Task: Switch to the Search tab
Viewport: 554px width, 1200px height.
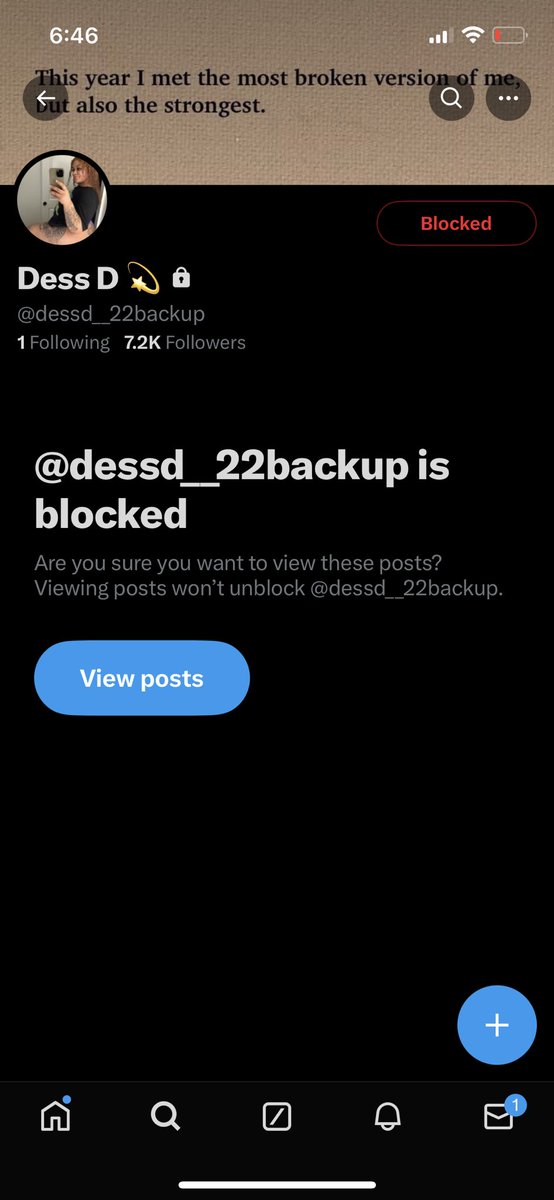Action: click(166, 1115)
